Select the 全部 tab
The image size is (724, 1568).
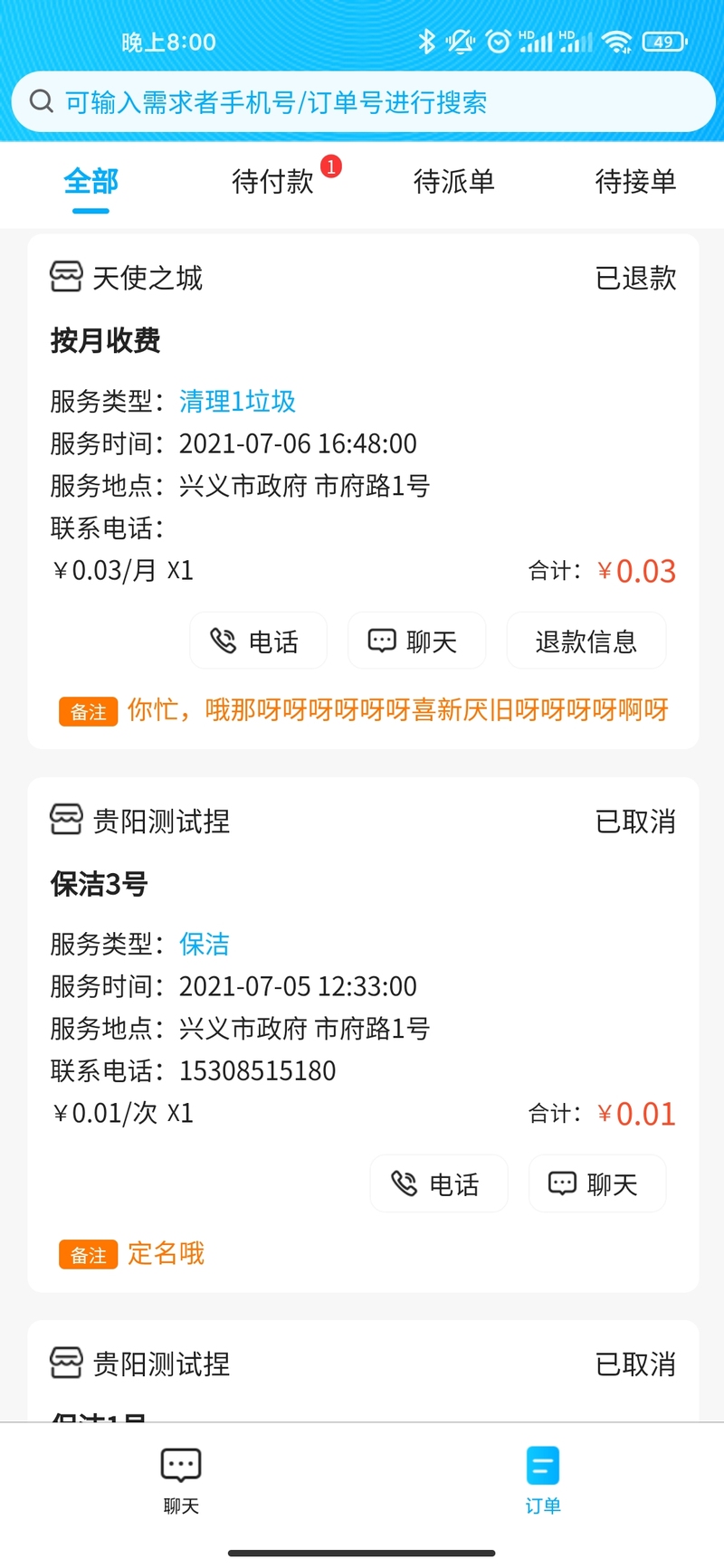(x=90, y=182)
